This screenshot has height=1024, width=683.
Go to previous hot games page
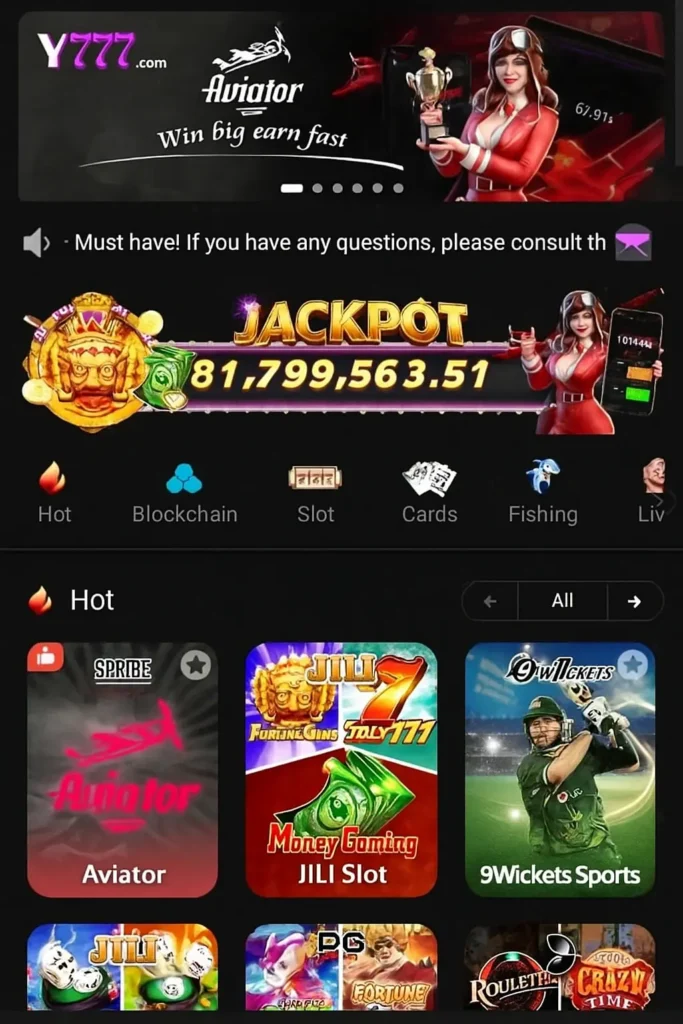point(490,601)
